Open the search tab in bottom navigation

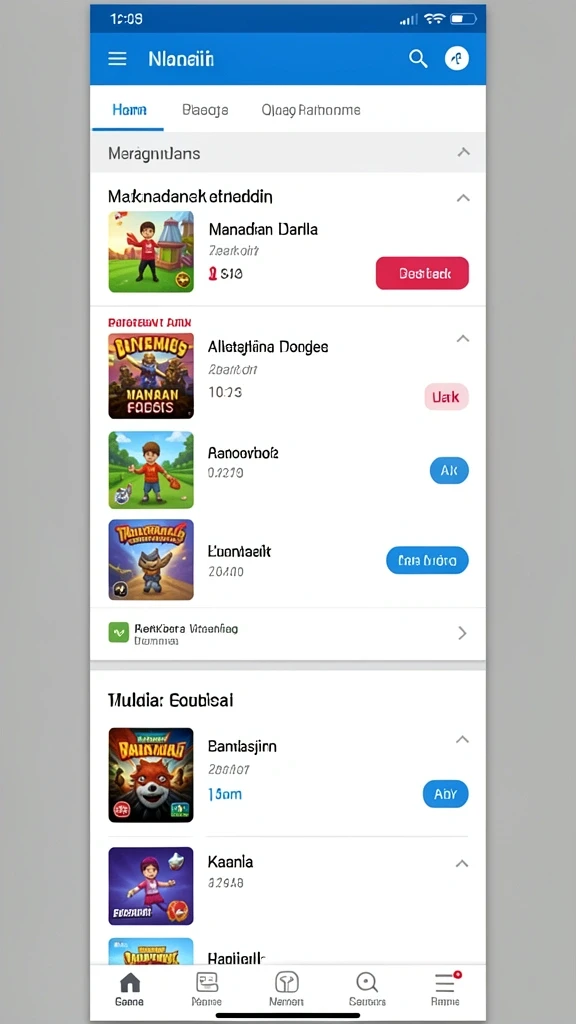(367, 989)
